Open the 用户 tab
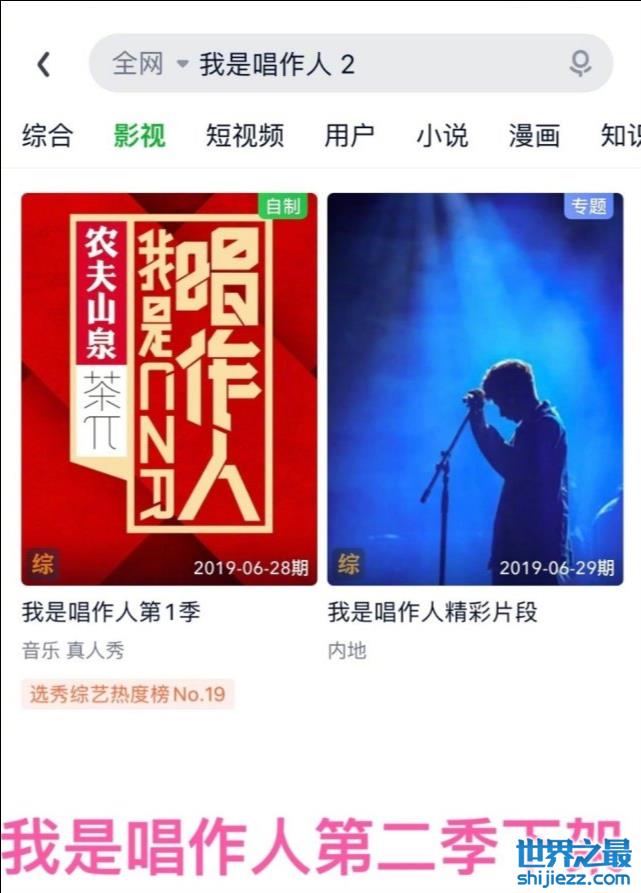The width and height of the screenshot is (641, 893). pyautogui.click(x=349, y=136)
